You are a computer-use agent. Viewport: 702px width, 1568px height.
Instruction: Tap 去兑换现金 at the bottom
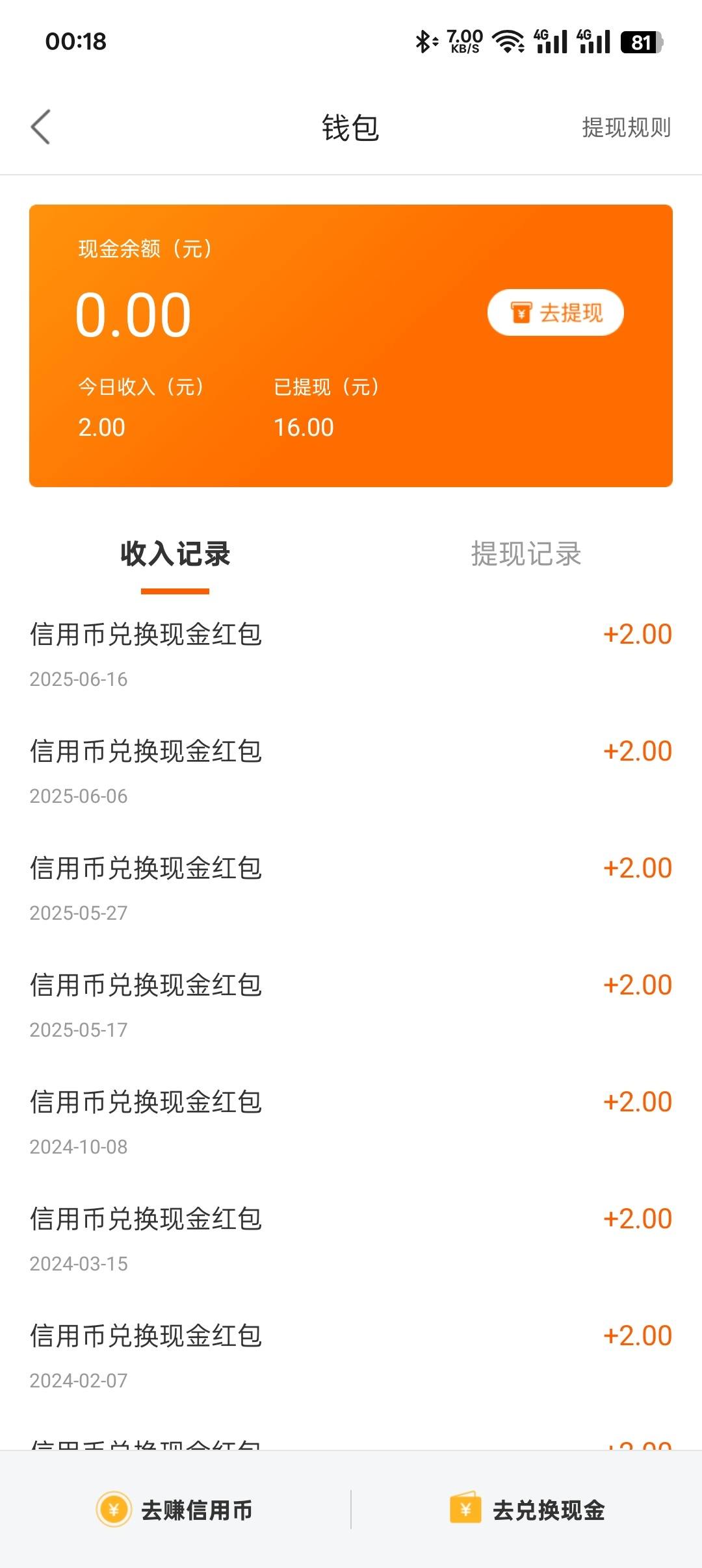pyautogui.click(x=527, y=1510)
